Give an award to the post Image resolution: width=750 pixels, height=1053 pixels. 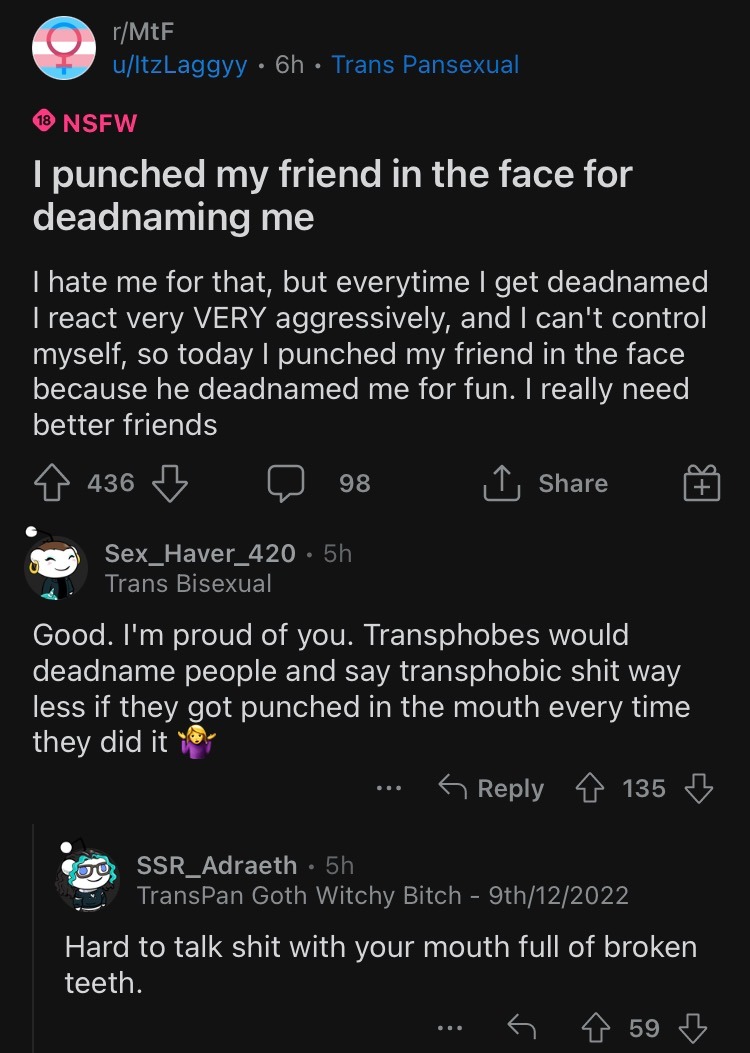point(701,485)
